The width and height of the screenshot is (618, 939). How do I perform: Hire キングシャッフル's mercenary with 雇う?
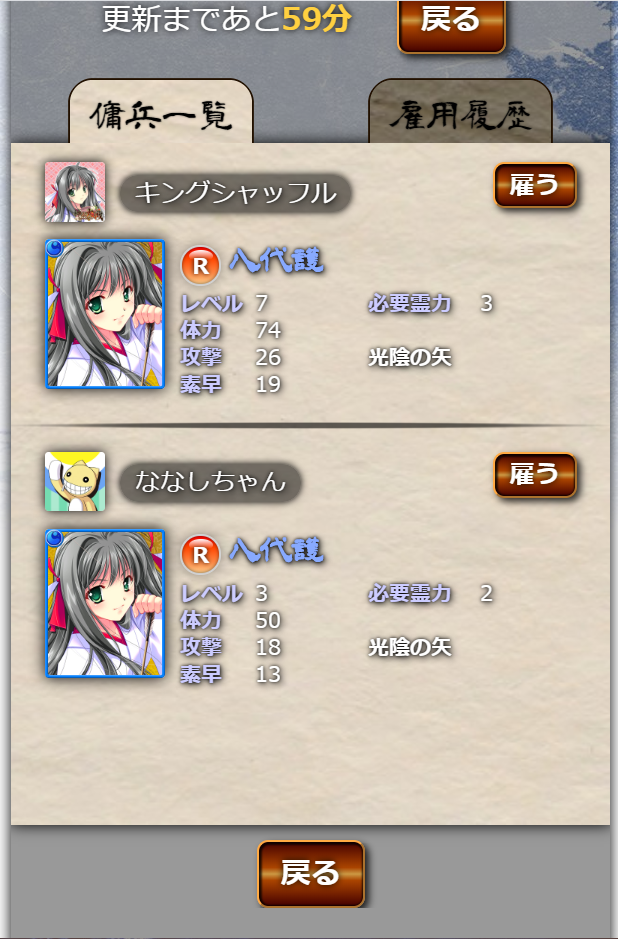coord(535,185)
